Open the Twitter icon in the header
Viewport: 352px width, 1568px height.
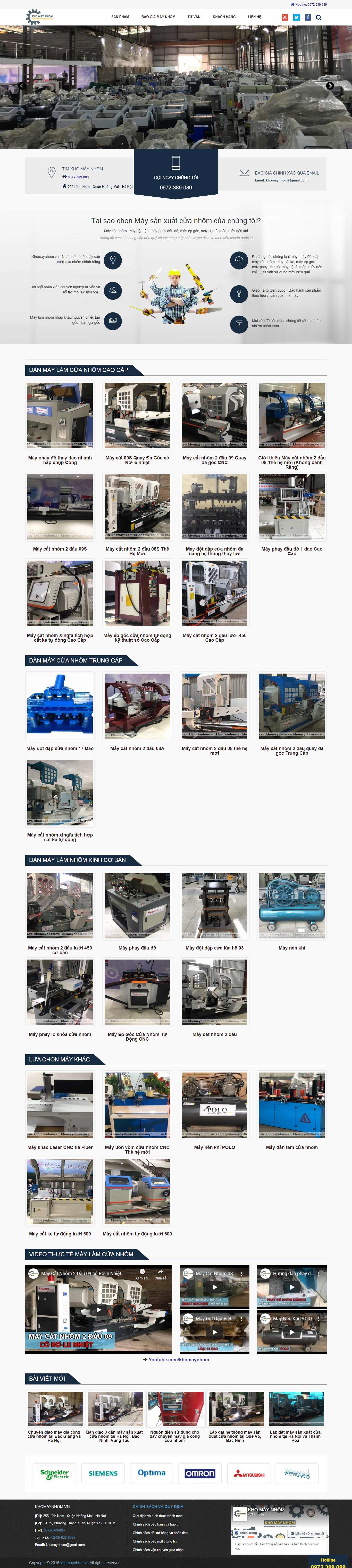click(297, 17)
